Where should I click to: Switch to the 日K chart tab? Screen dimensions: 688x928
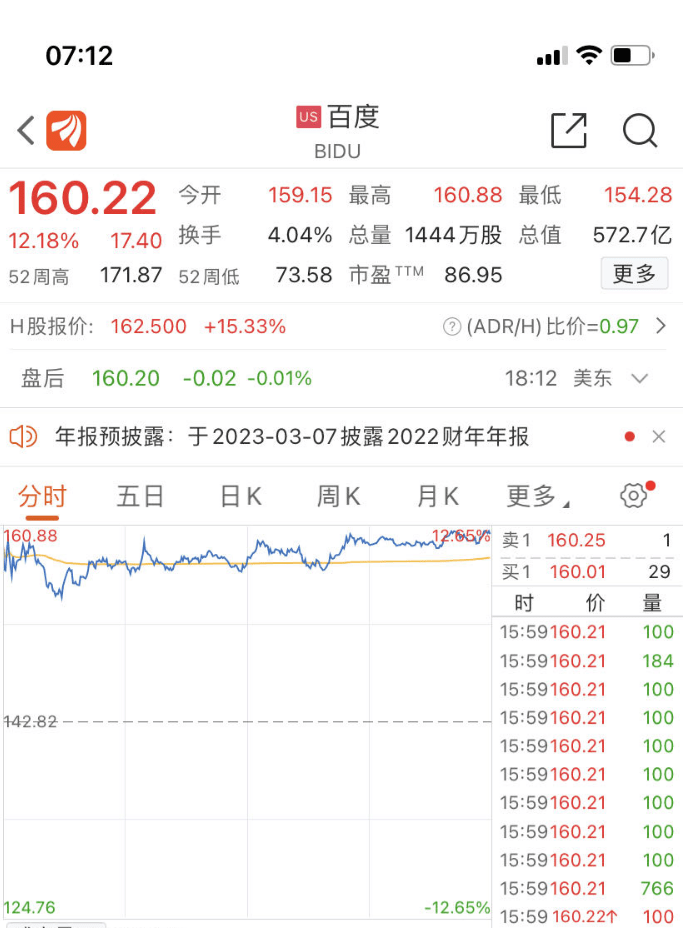tap(240, 496)
